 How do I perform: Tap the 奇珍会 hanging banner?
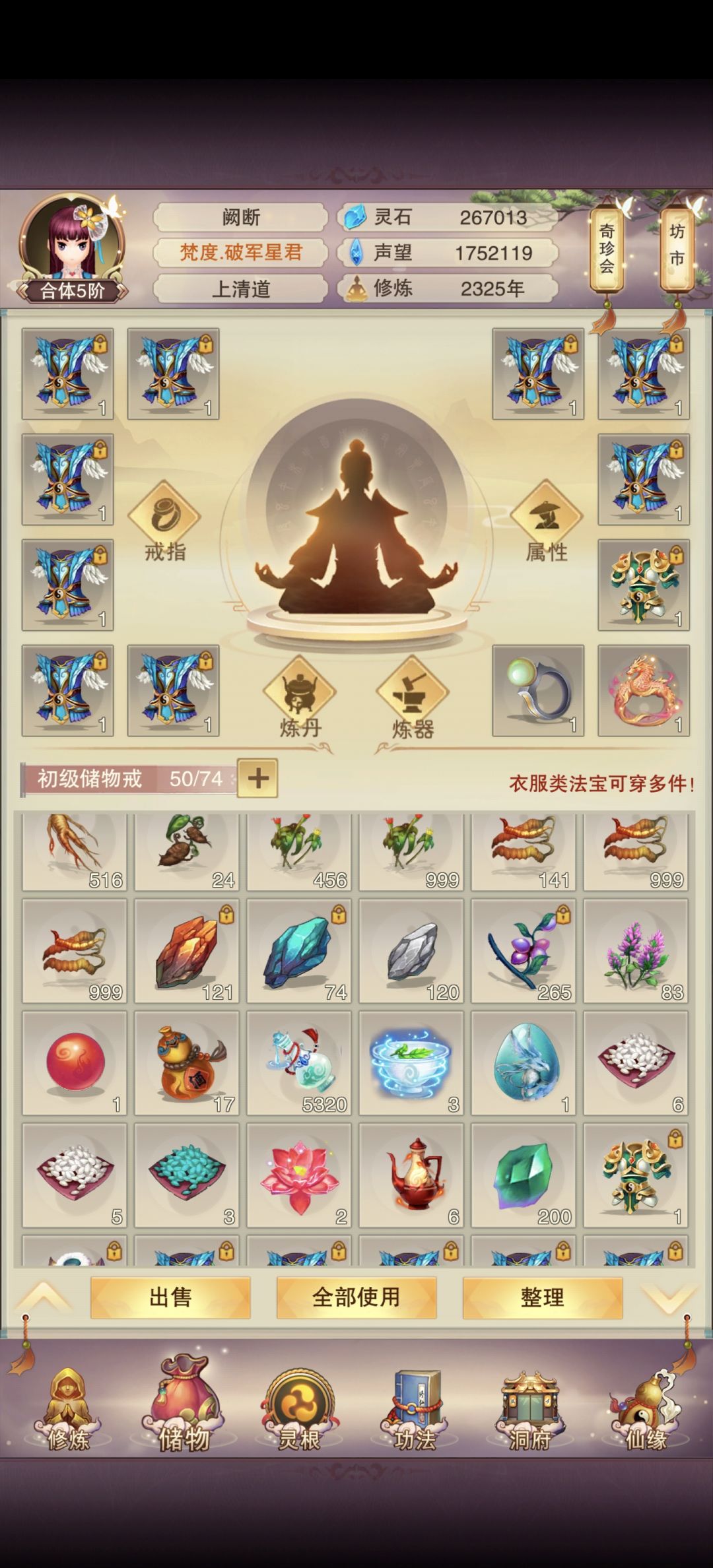click(x=608, y=247)
